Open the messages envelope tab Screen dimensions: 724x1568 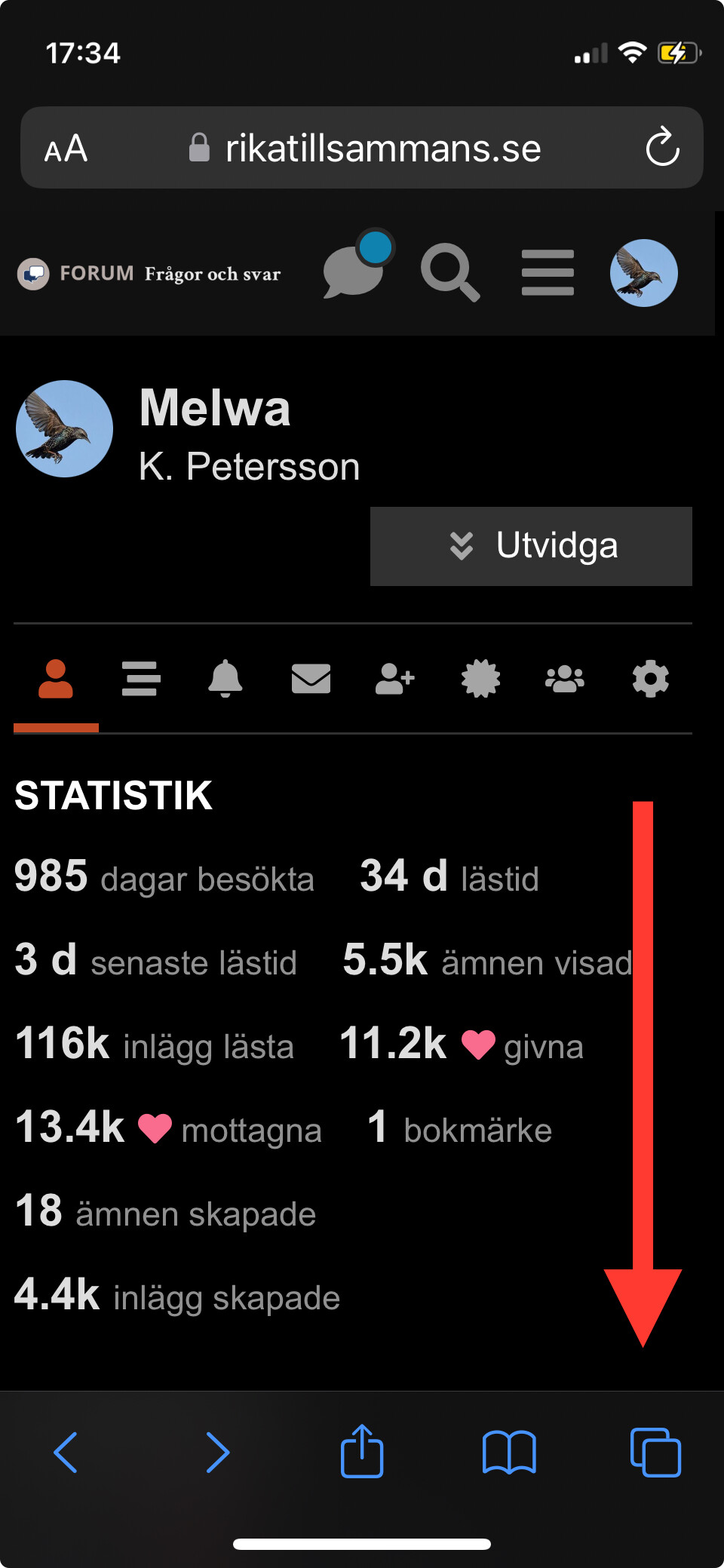tap(311, 679)
